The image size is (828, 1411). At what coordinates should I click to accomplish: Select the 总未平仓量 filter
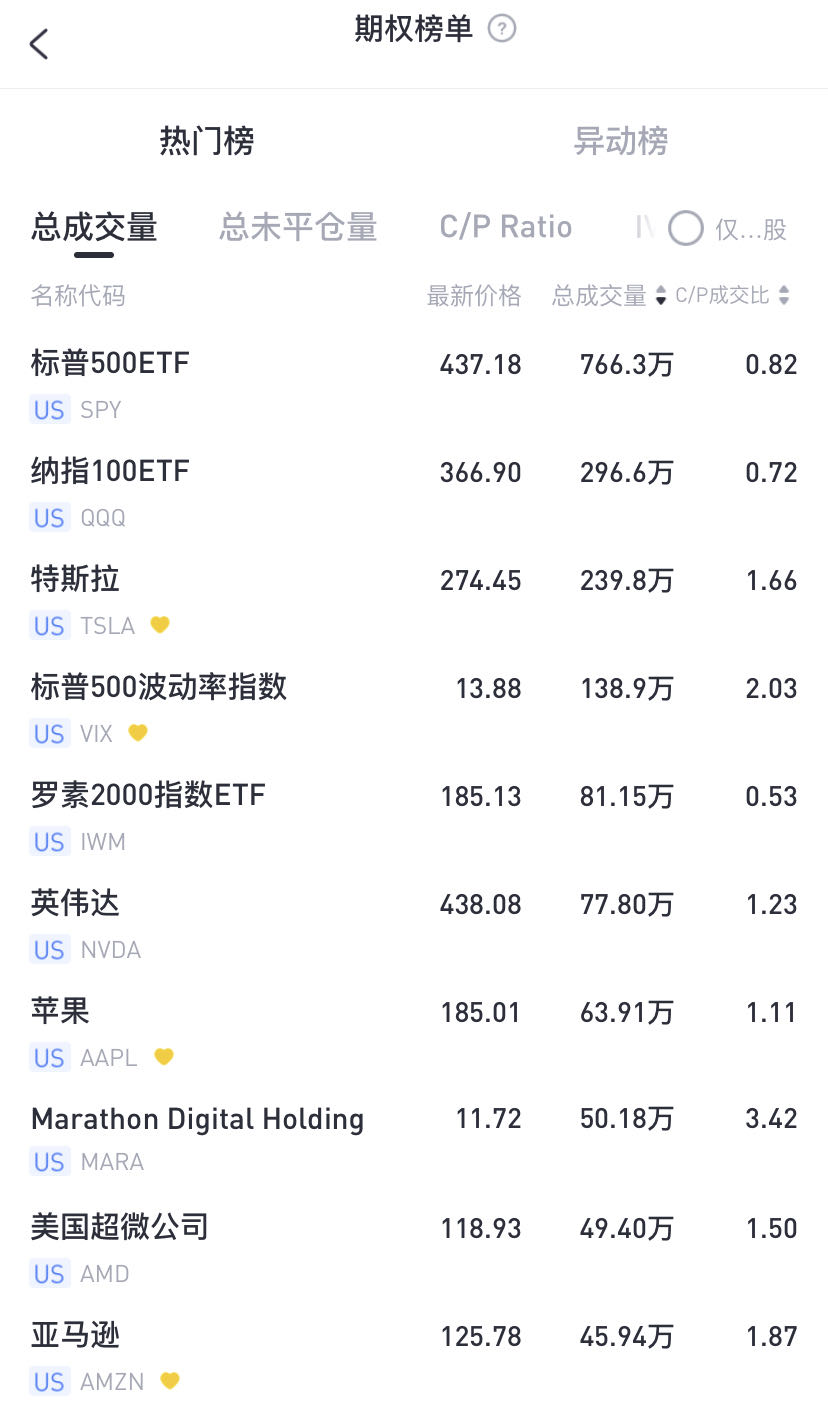[x=297, y=227]
